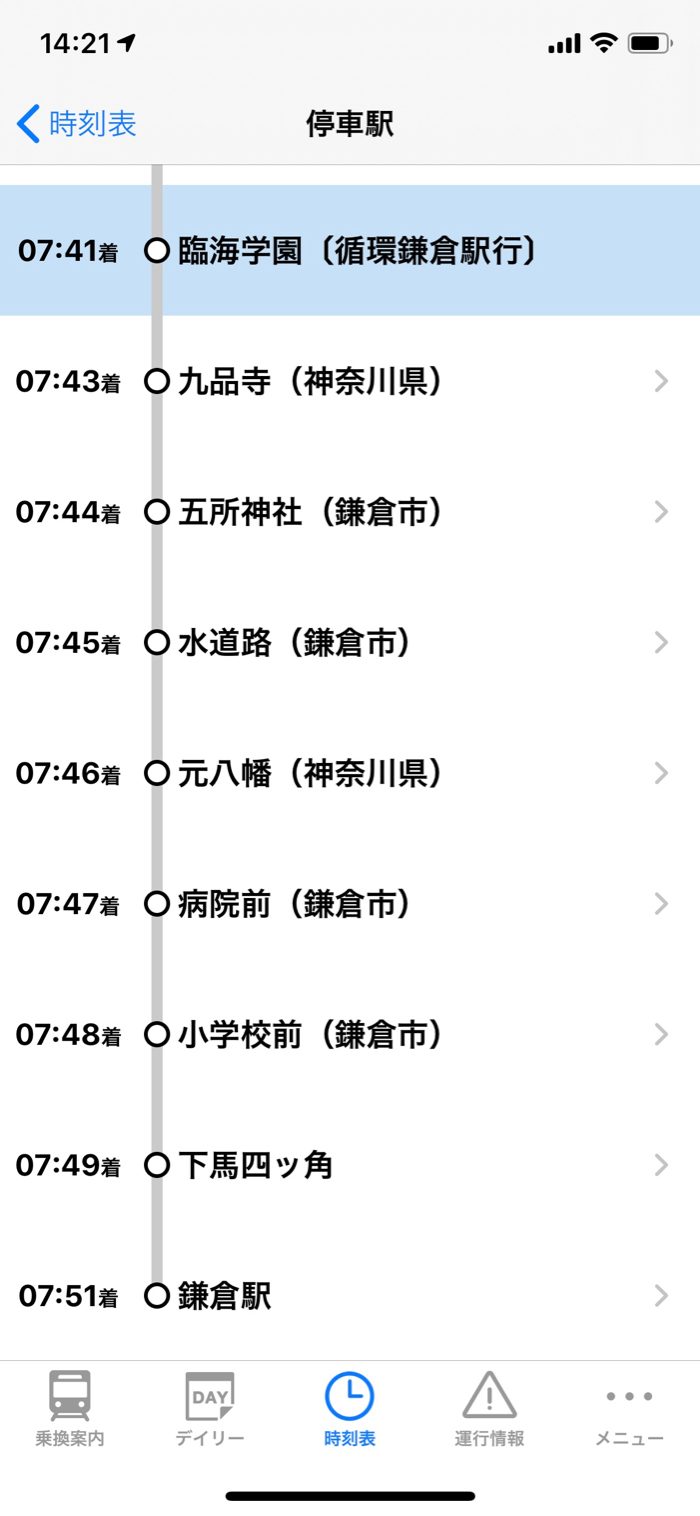The height and width of the screenshot is (1516, 700).
Task: Open the 病院前（鎌倉市） stop
Action: click(350, 904)
